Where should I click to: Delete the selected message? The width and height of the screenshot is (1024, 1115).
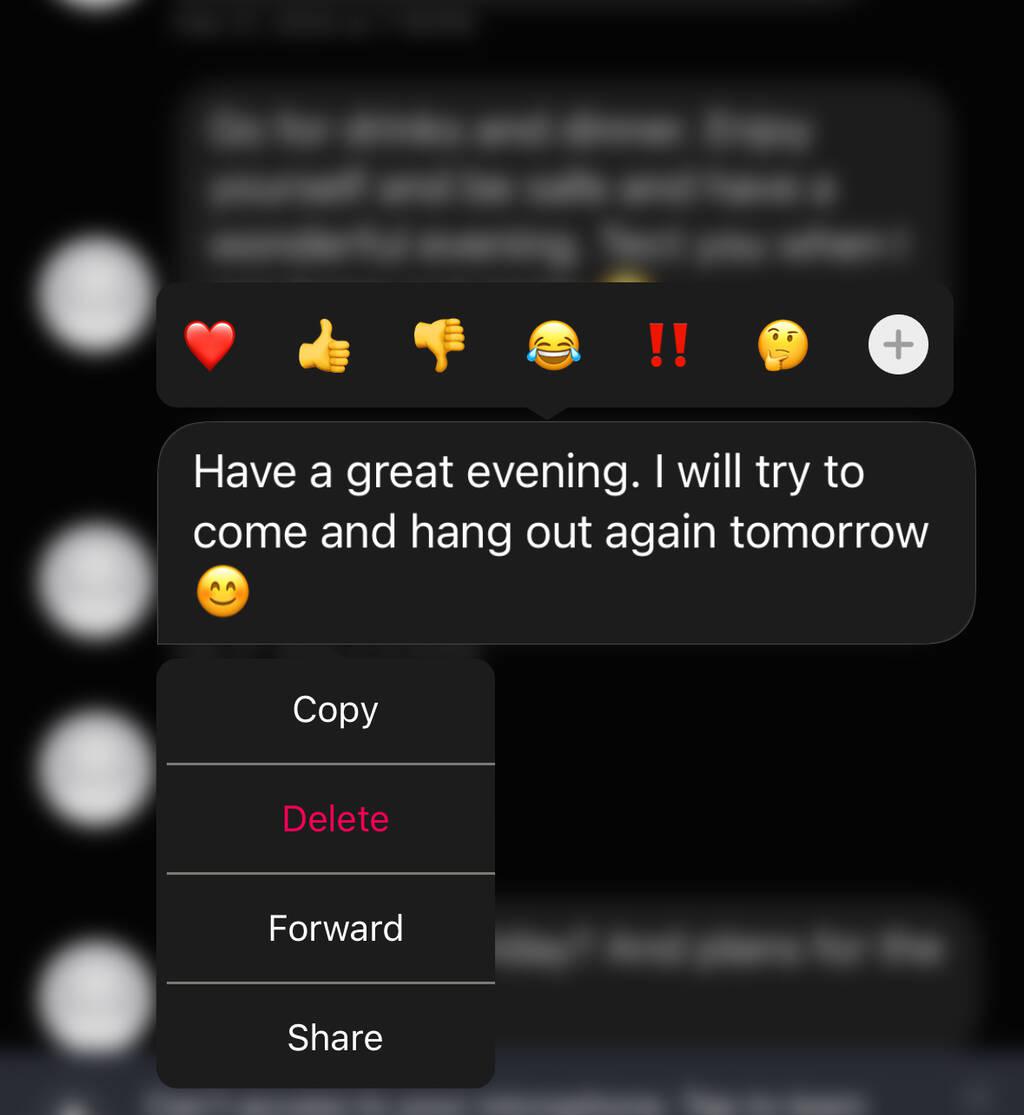[335, 819]
